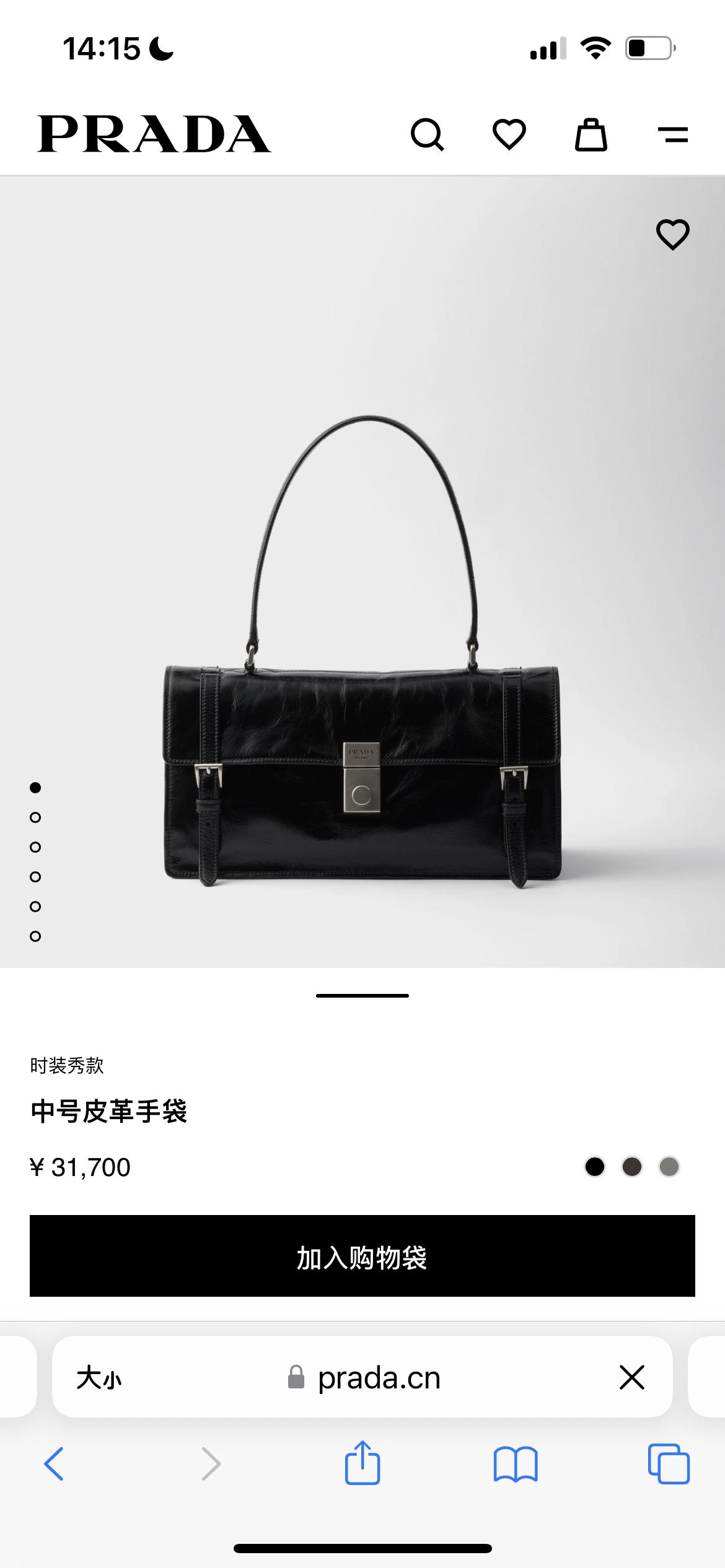The width and height of the screenshot is (725, 1568).
Task: Select the black color swatch
Action: 595,1167
